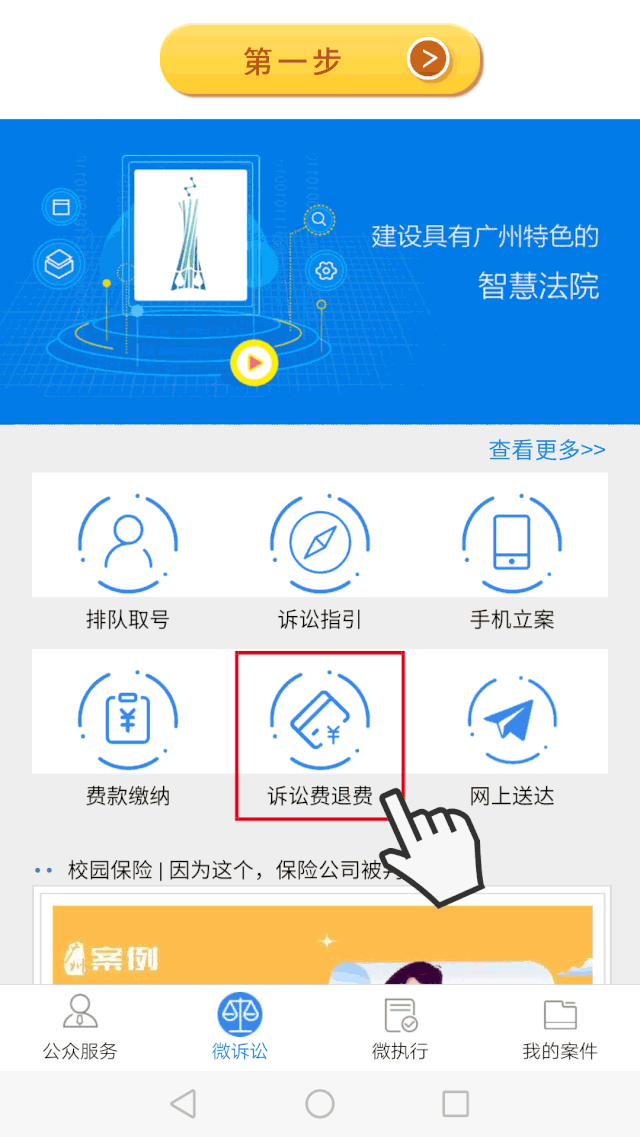Open 诉讼指引 litigation guide
640x1137 pixels.
click(320, 560)
